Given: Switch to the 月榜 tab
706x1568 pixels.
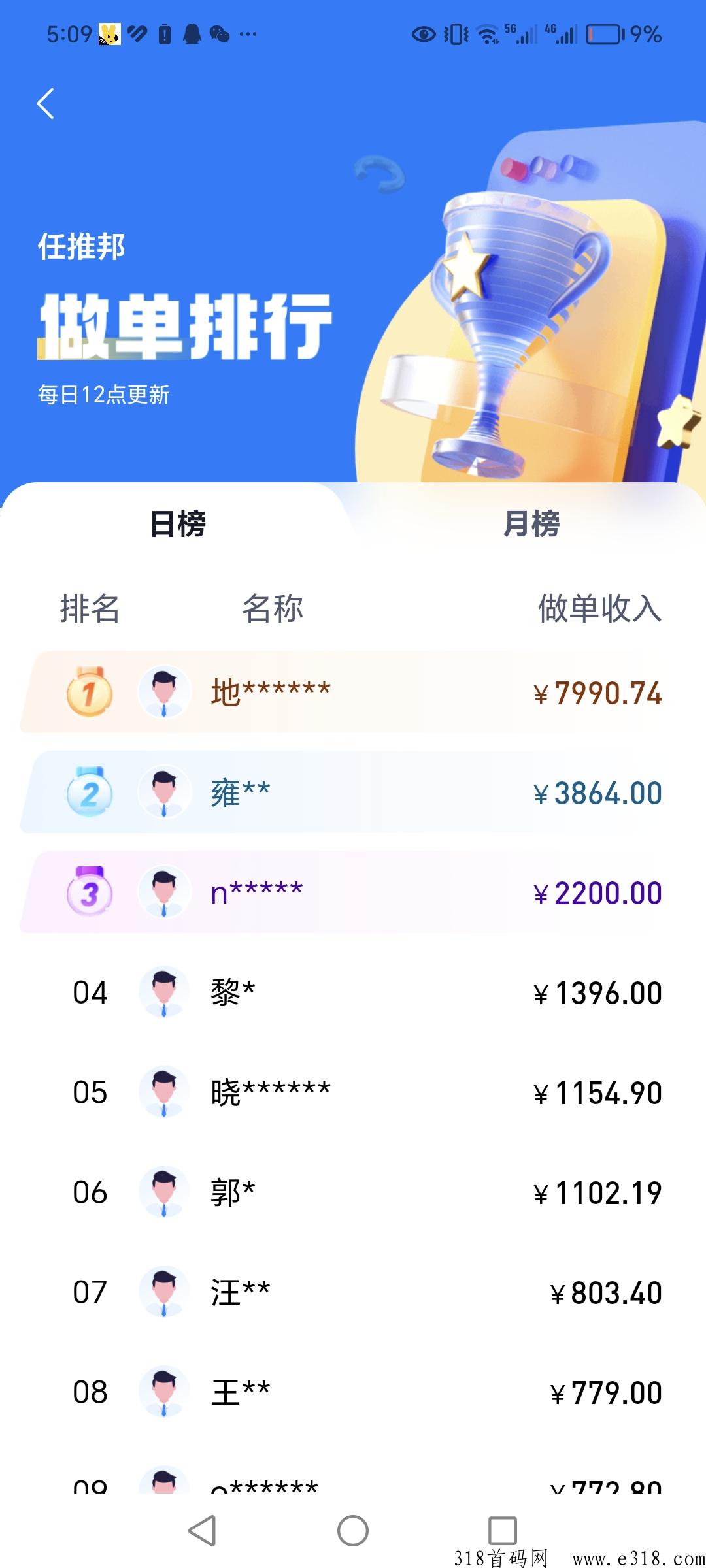Looking at the screenshot, I should (531, 523).
